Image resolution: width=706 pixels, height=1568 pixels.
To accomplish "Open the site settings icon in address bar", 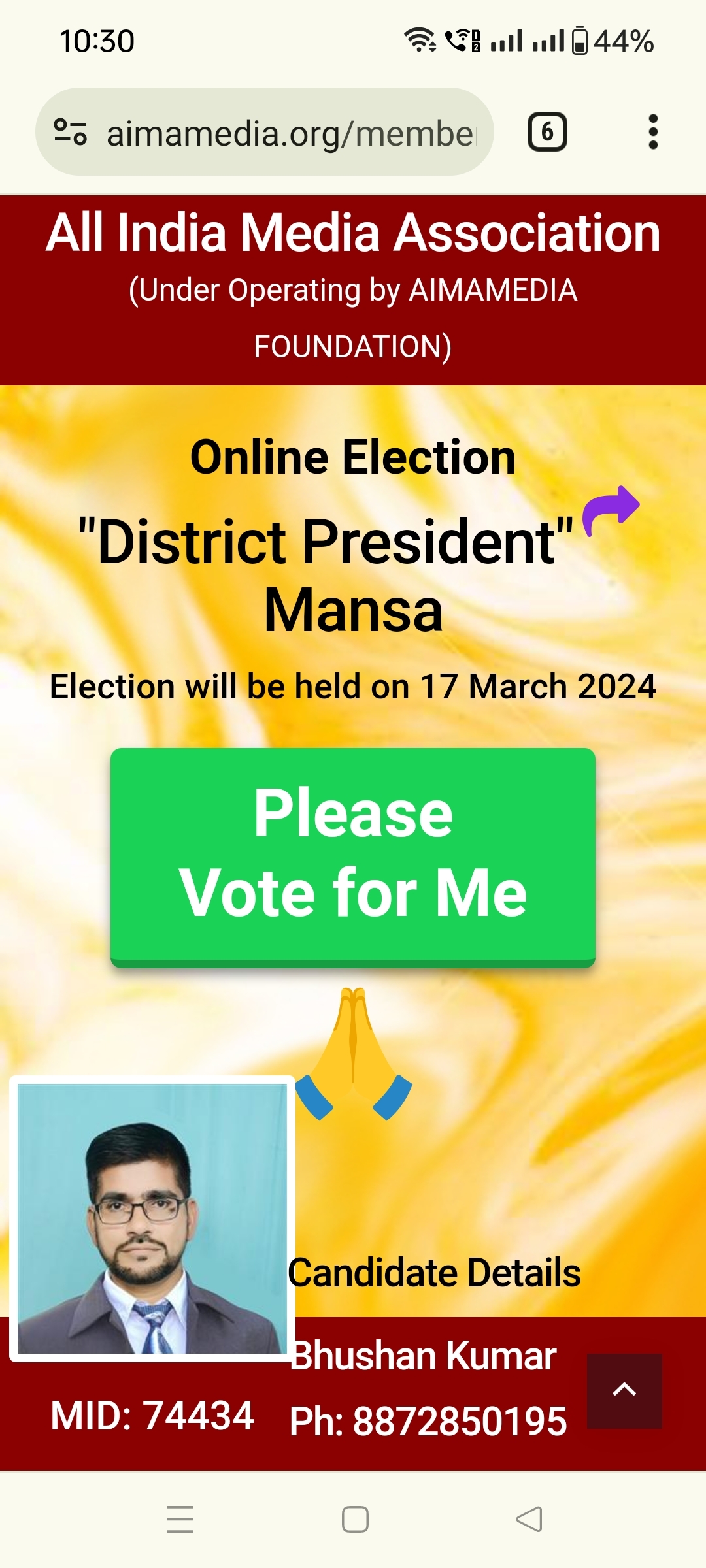I will [x=71, y=132].
